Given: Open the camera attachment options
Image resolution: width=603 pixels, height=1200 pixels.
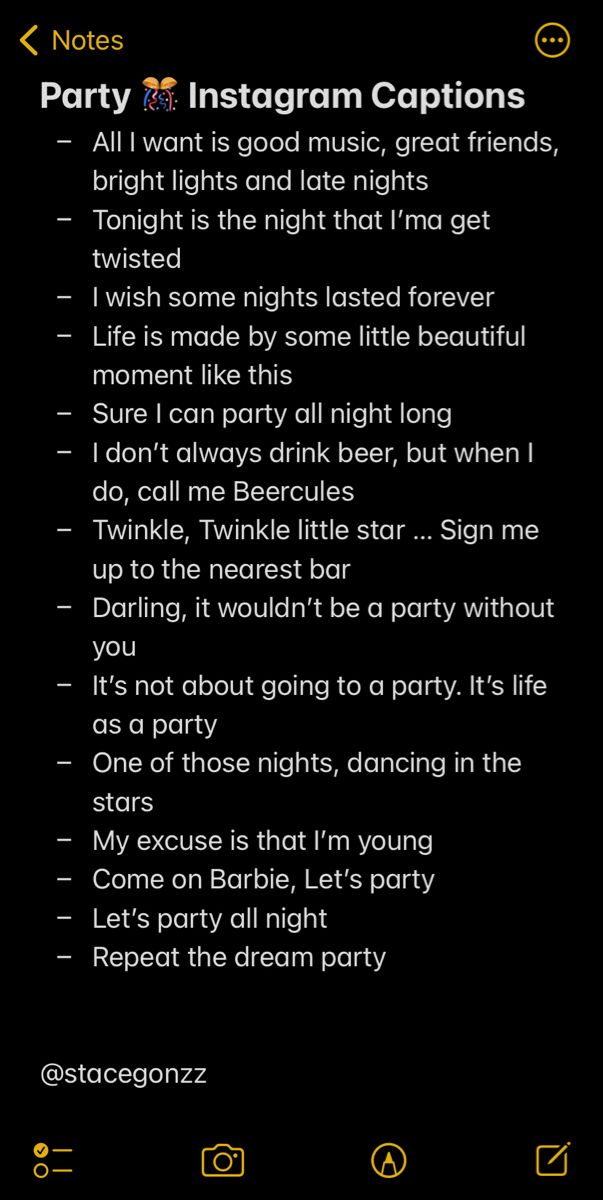Looking at the screenshot, I should [222, 1160].
